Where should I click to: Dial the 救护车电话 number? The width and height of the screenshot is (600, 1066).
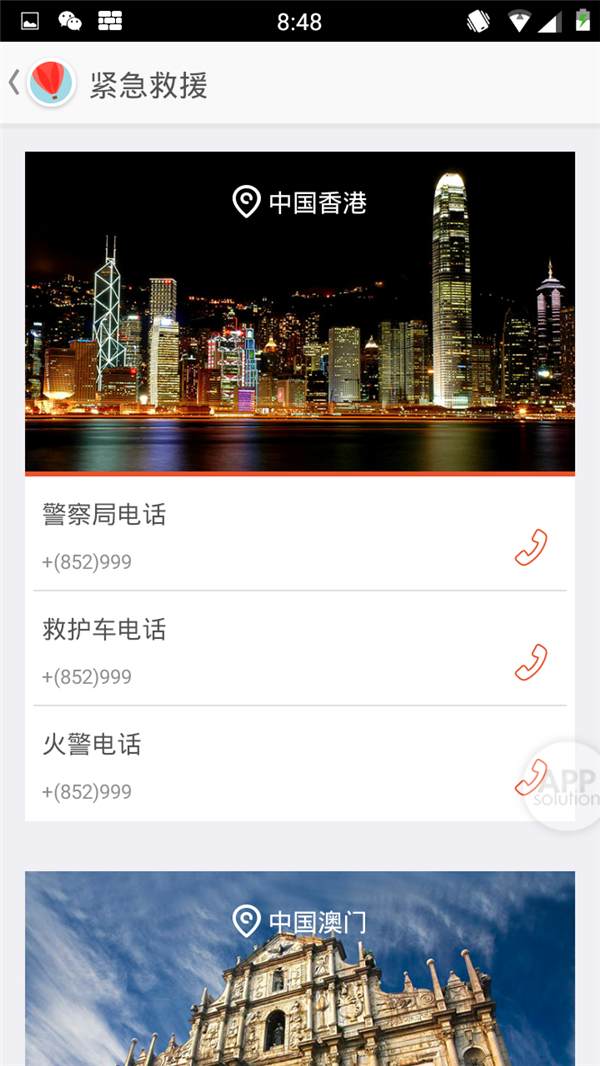[531, 662]
